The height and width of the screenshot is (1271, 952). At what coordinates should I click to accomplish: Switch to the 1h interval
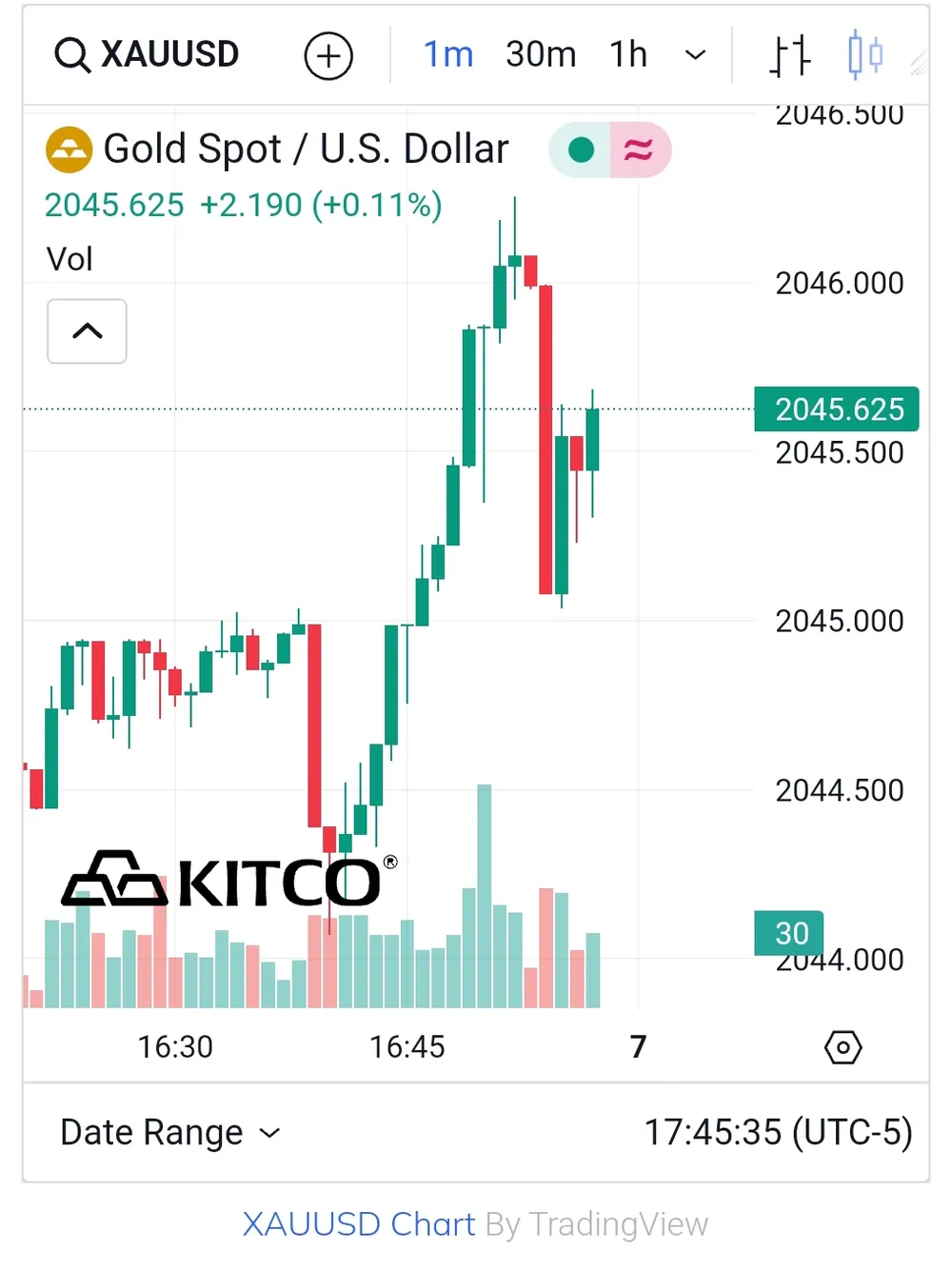(628, 55)
